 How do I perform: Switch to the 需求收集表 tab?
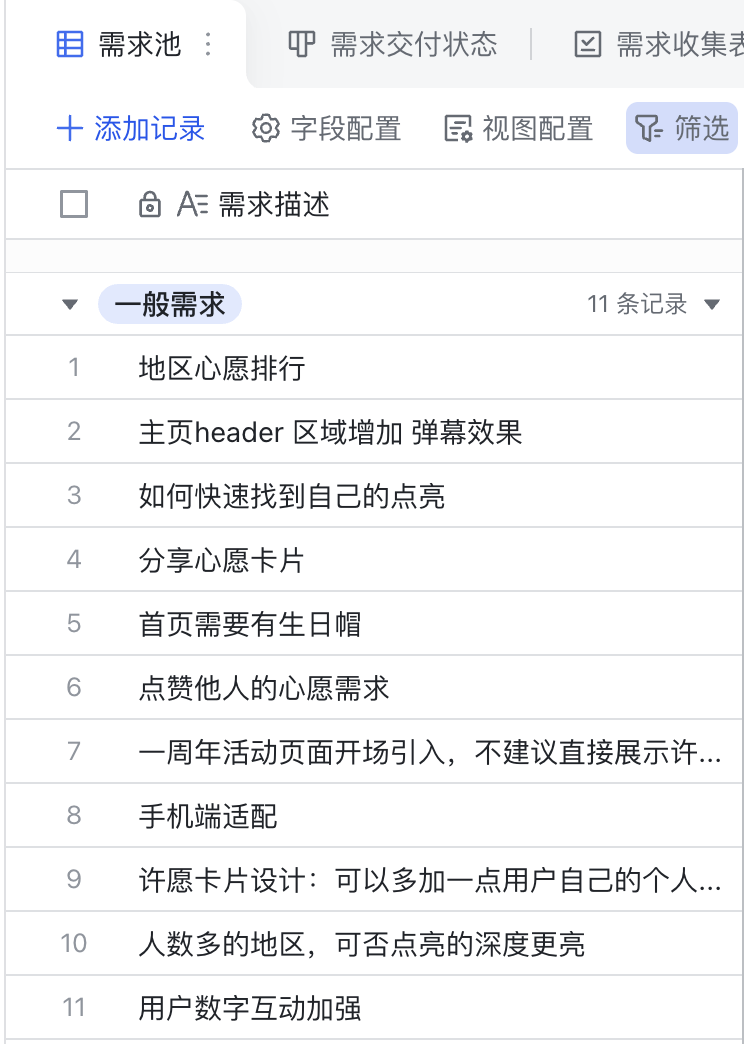click(x=654, y=44)
